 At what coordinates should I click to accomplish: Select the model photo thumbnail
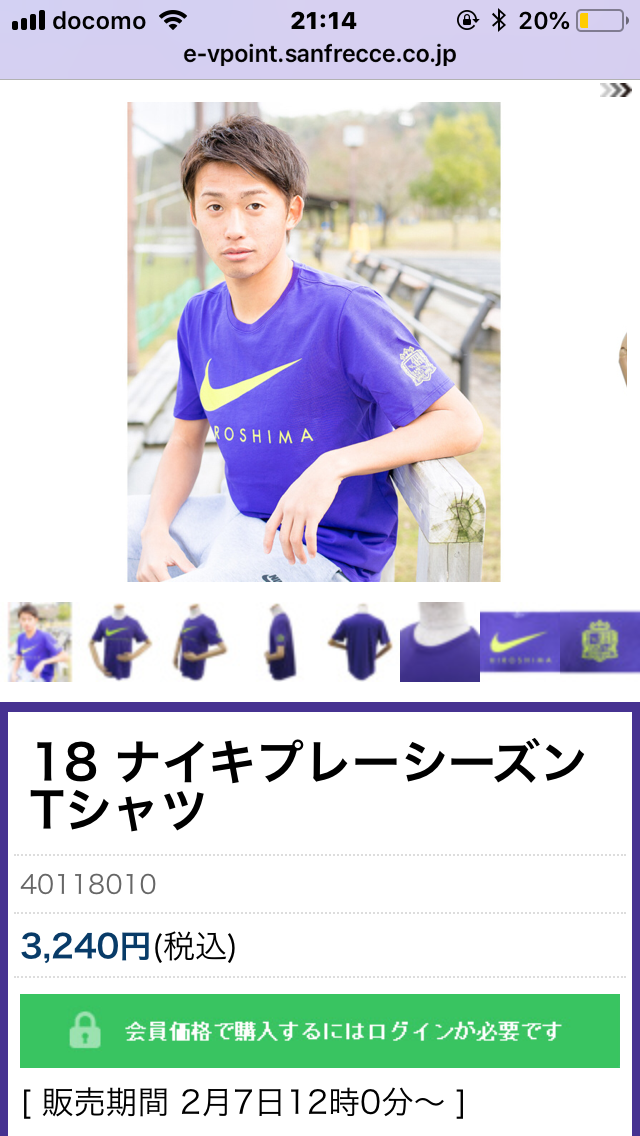pyautogui.click(x=40, y=642)
